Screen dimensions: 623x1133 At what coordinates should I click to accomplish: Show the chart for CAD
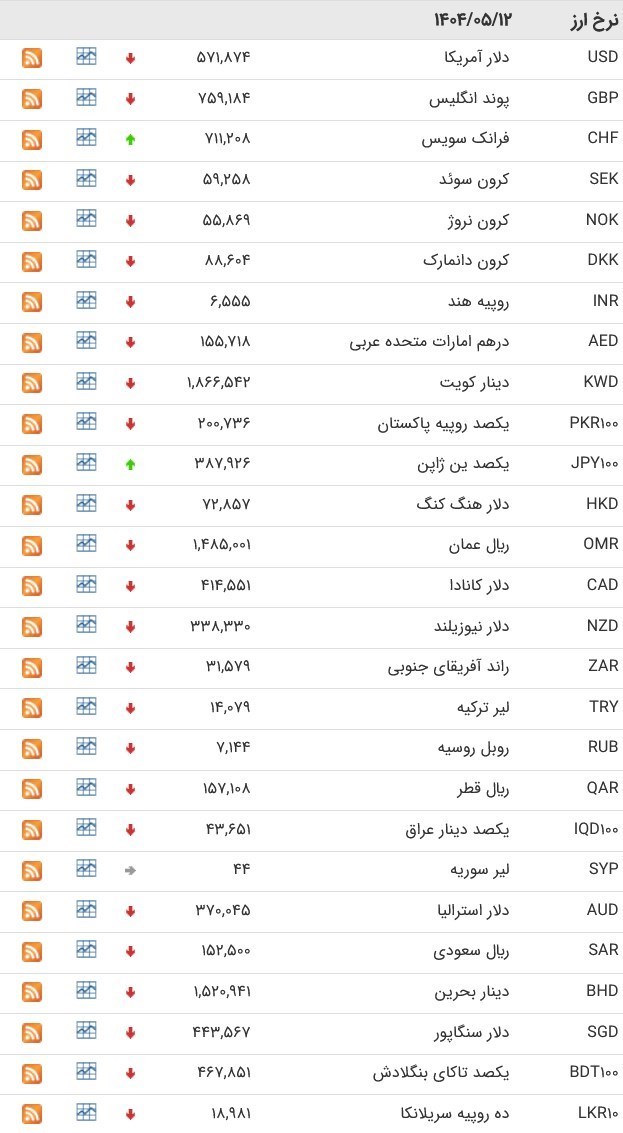(86, 584)
